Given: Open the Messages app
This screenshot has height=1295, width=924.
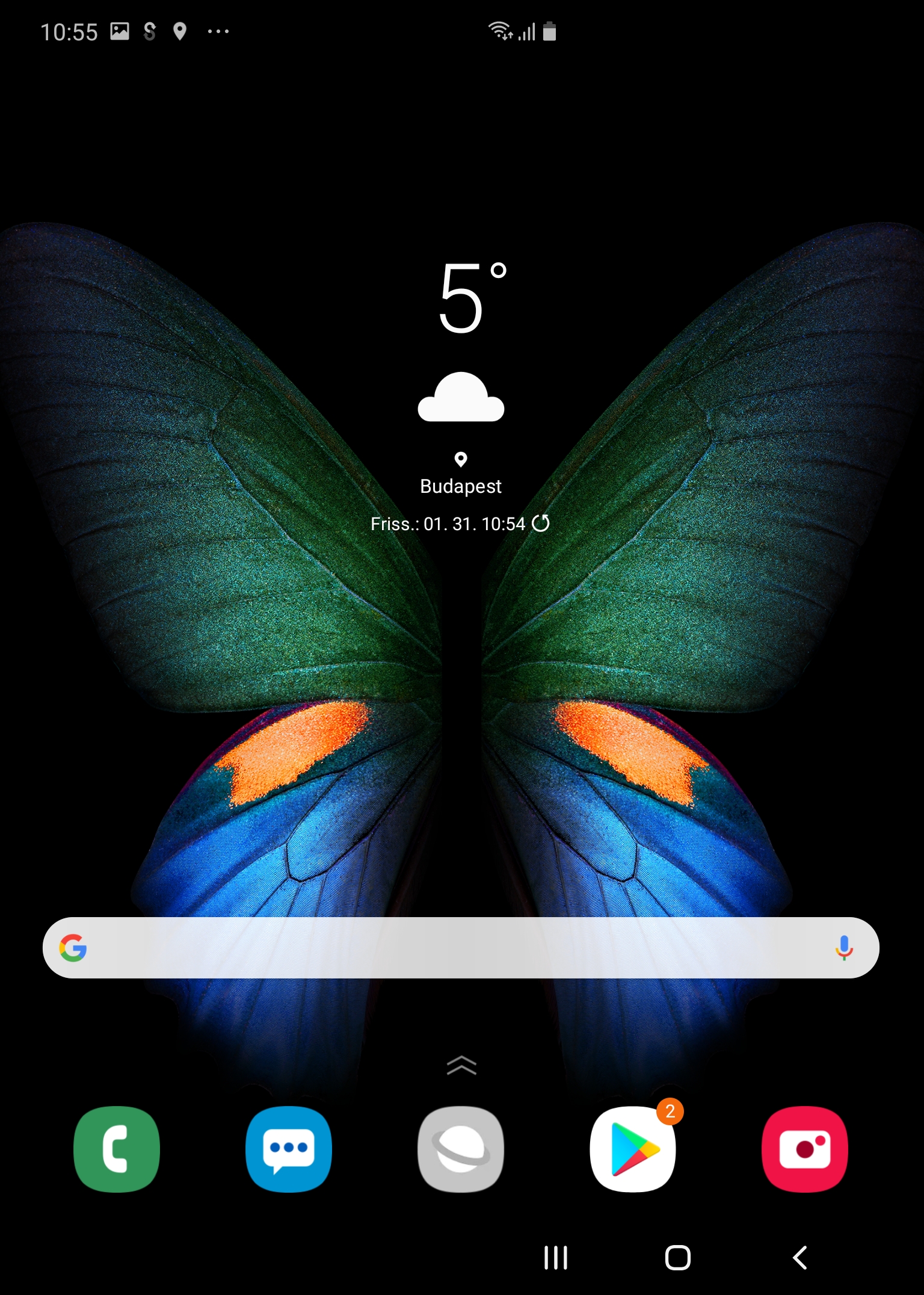Looking at the screenshot, I should pos(289,1149).
